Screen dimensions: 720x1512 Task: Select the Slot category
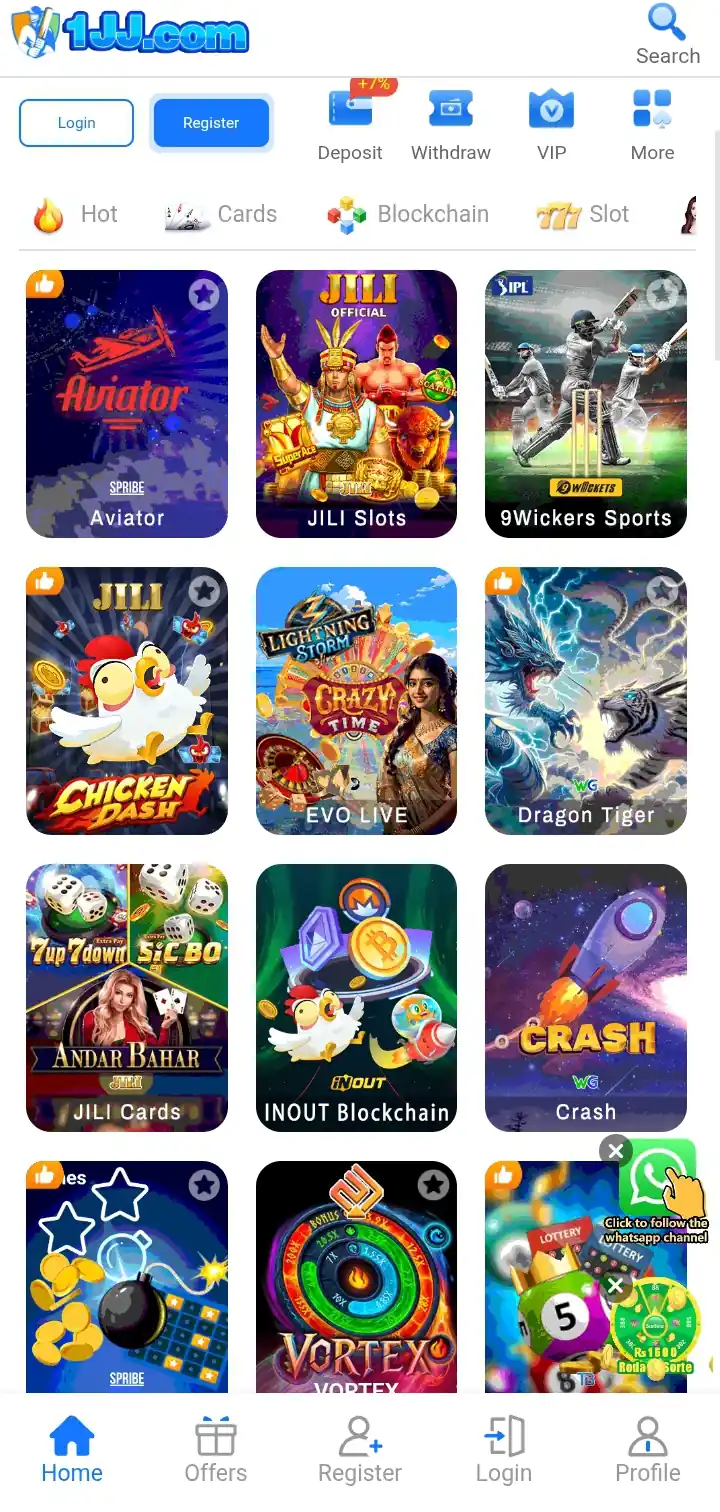[583, 214]
